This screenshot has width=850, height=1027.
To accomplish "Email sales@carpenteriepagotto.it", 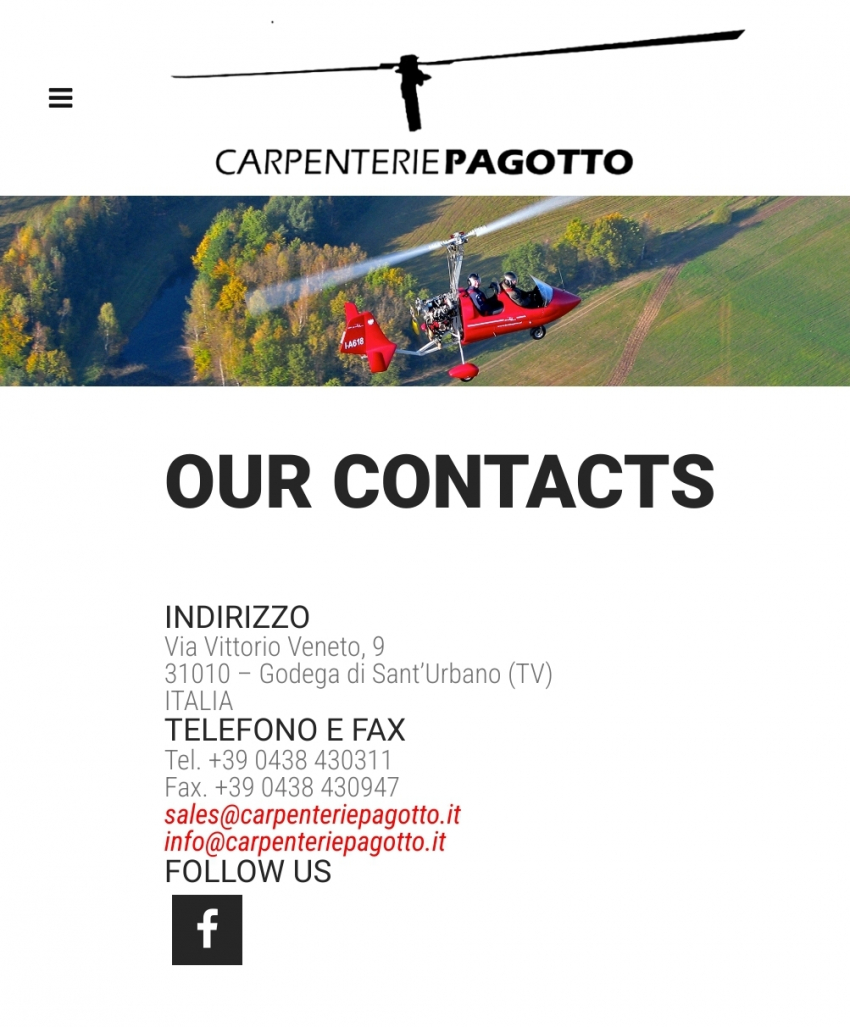I will click(x=312, y=815).
